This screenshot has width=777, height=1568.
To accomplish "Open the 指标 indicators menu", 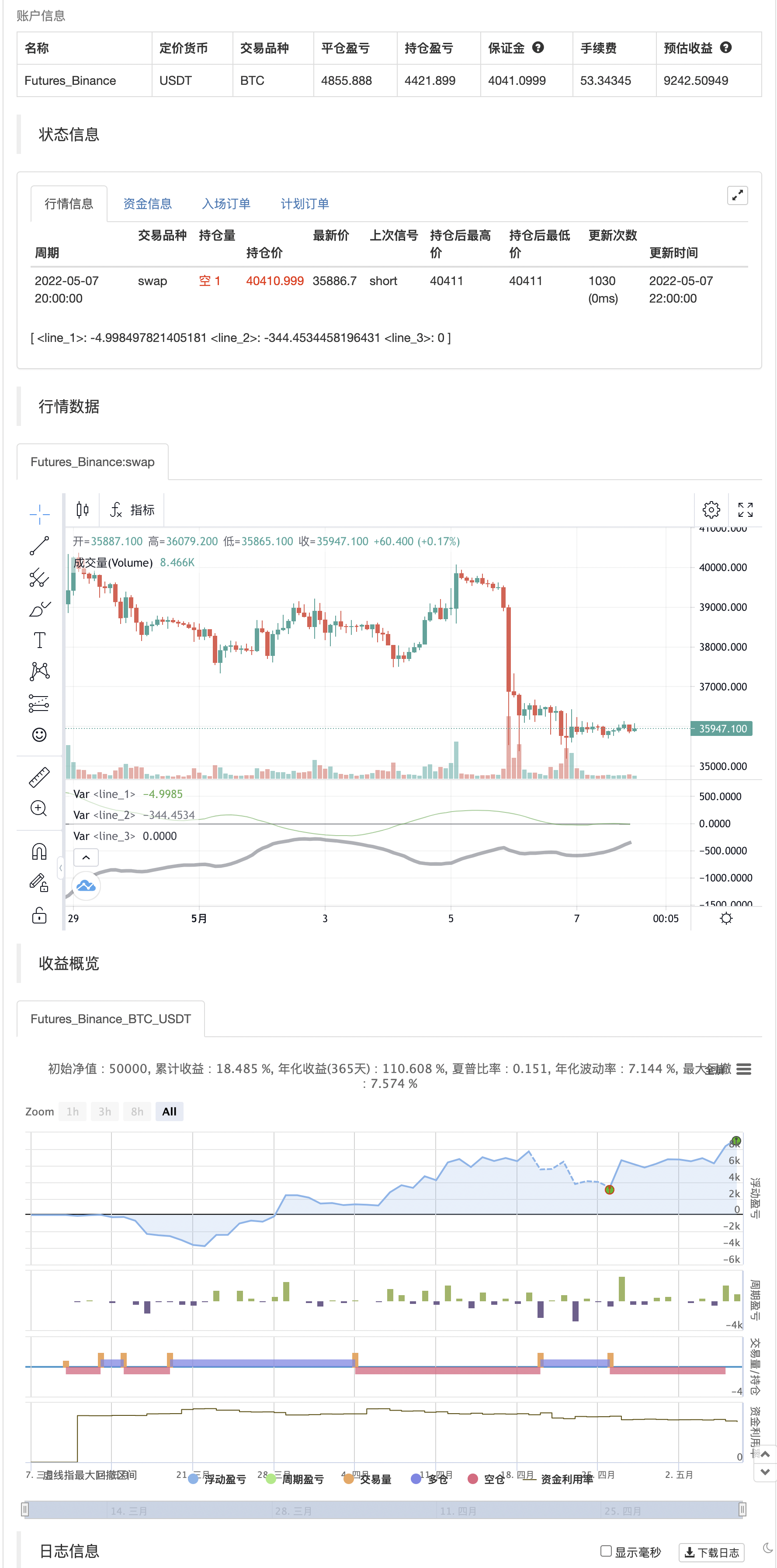I will [x=132, y=509].
